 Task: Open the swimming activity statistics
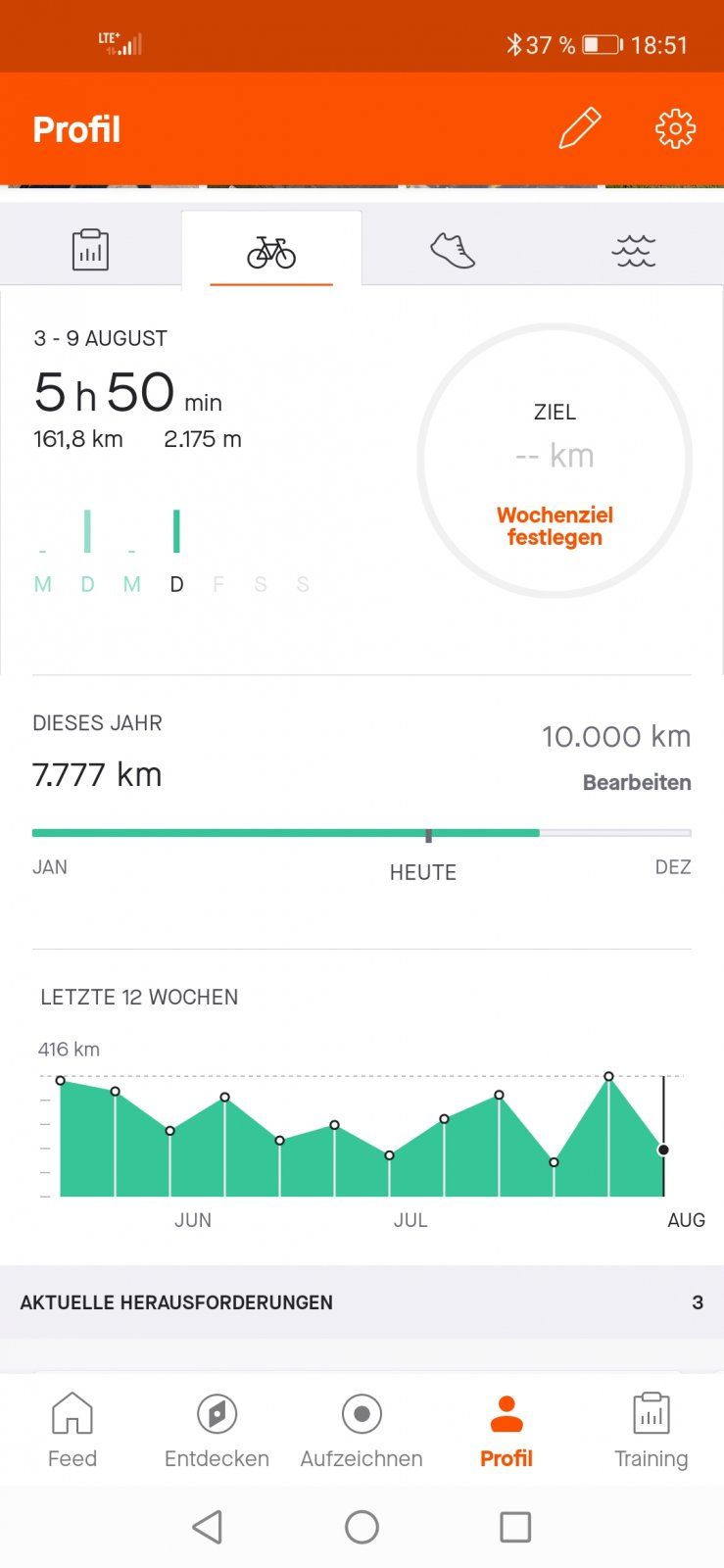[634, 249]
